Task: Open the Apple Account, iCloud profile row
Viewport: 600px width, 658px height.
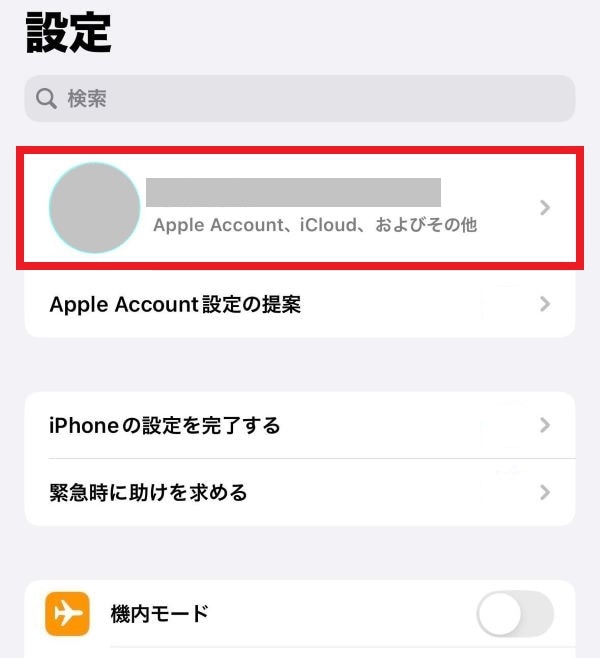Action: [300, 208]
